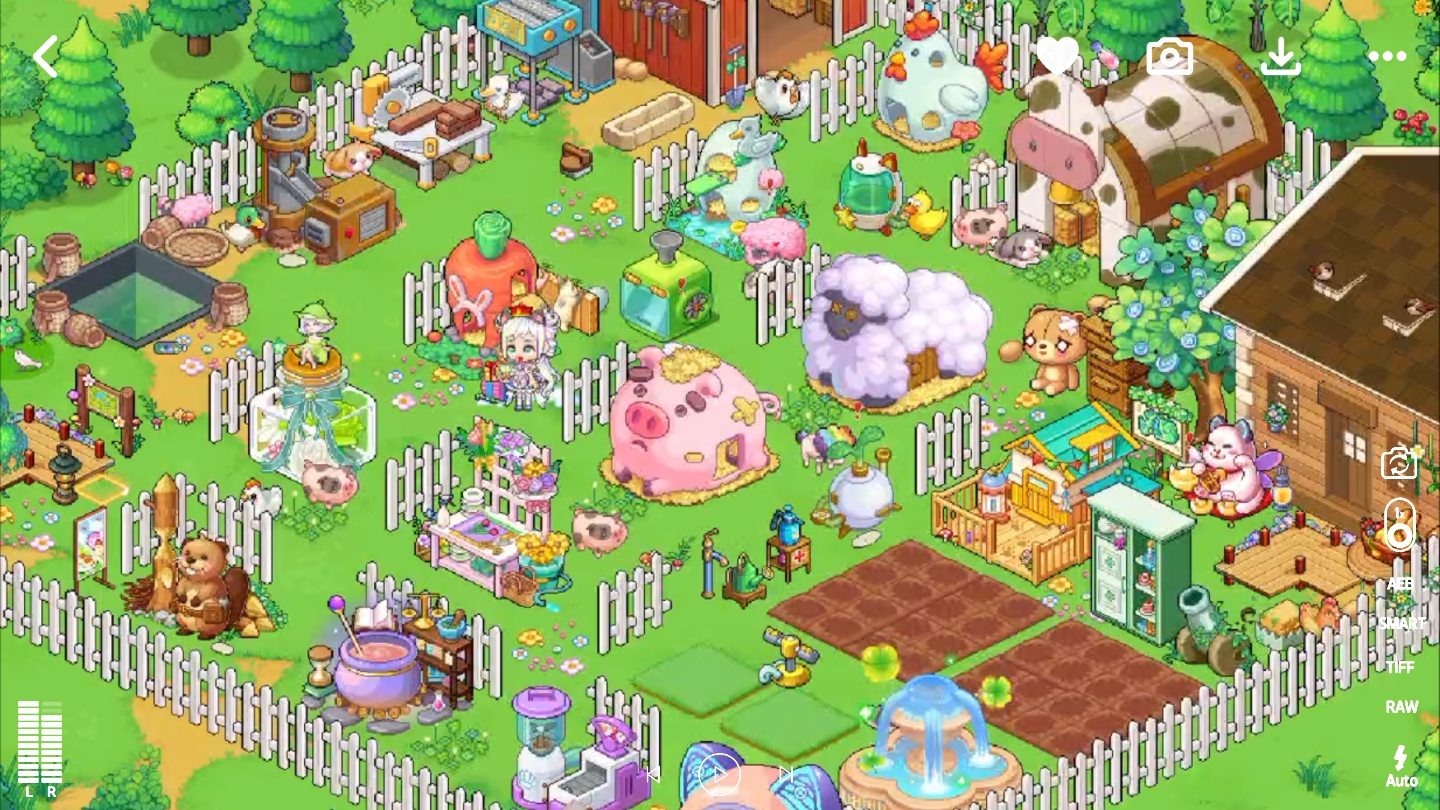Open the three-dot overflow menu
1440x810 pixels.
[x=1387, y=57]
